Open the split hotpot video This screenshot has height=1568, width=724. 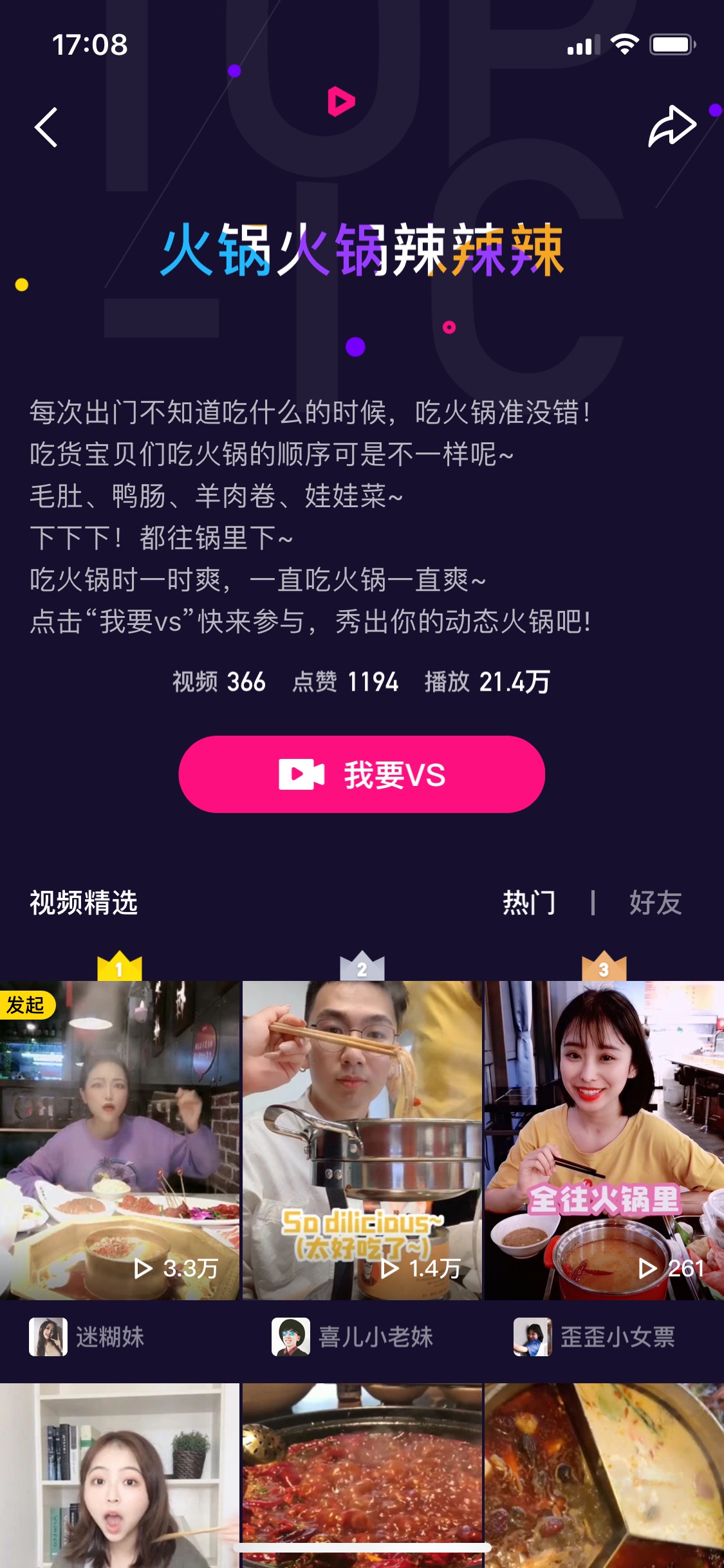(x=604, y=1475)
